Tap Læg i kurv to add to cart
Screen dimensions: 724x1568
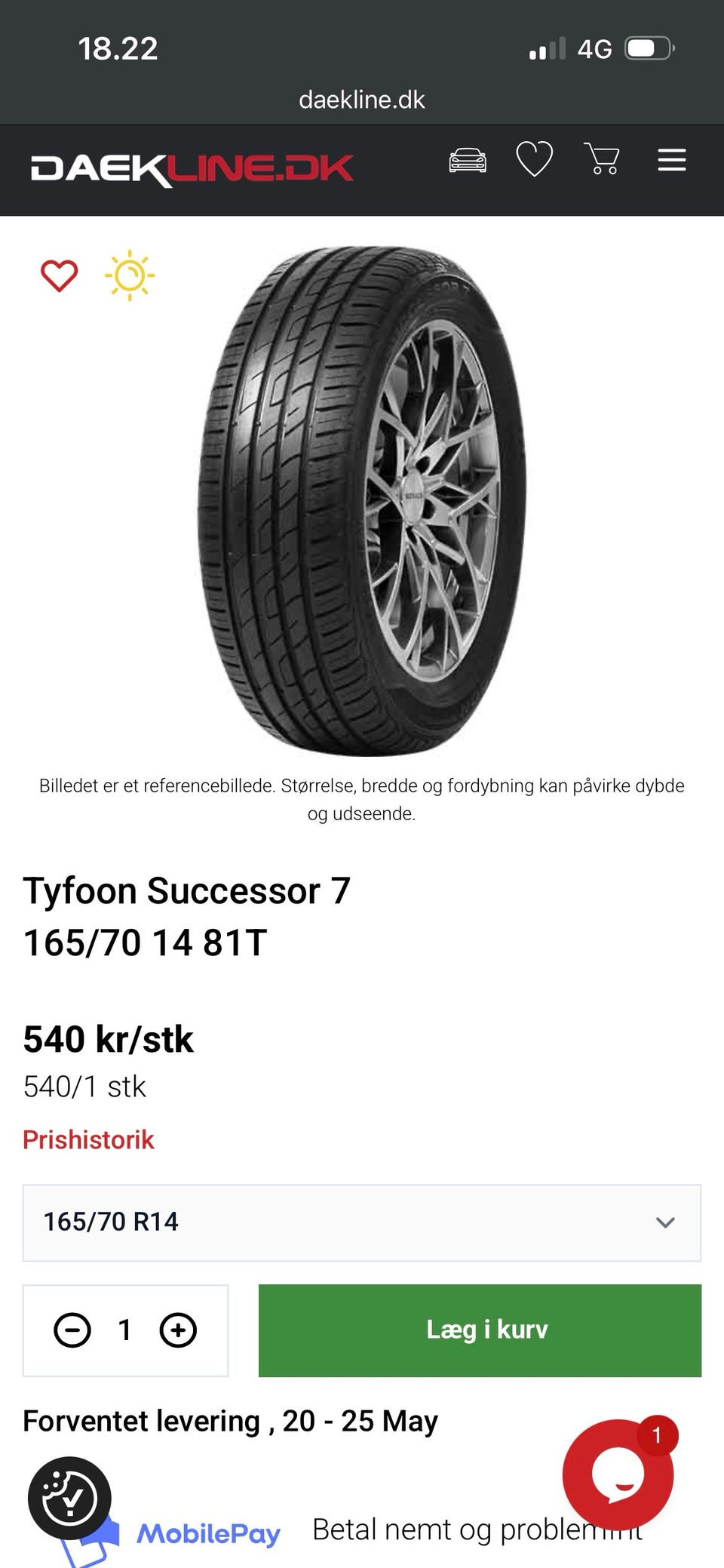coord(480,1330)
